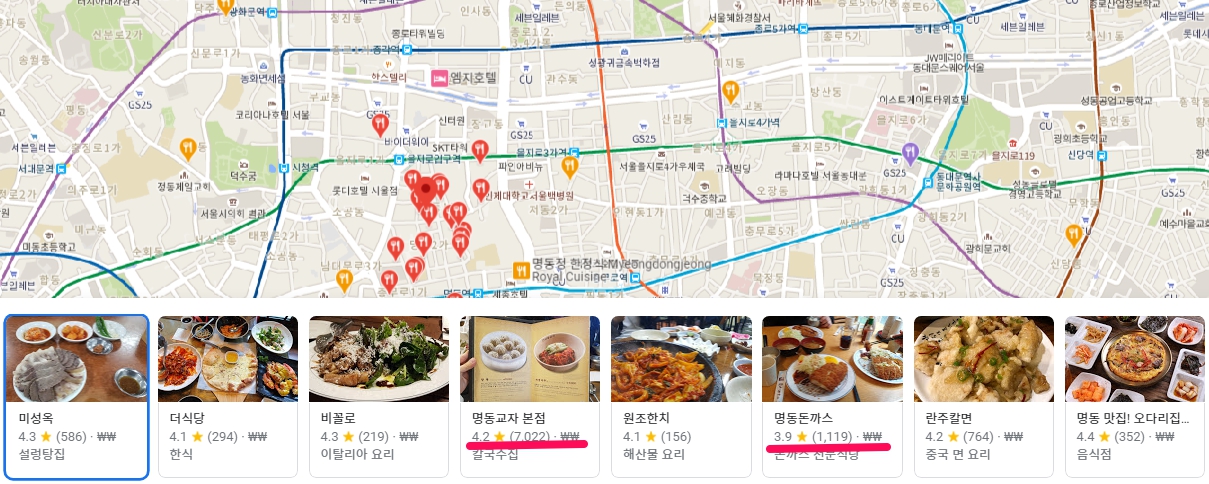This screenshot has height=484, width=1209.
Task: Open the 명동교자 본점 card
Action: click(x=530, y=396)
